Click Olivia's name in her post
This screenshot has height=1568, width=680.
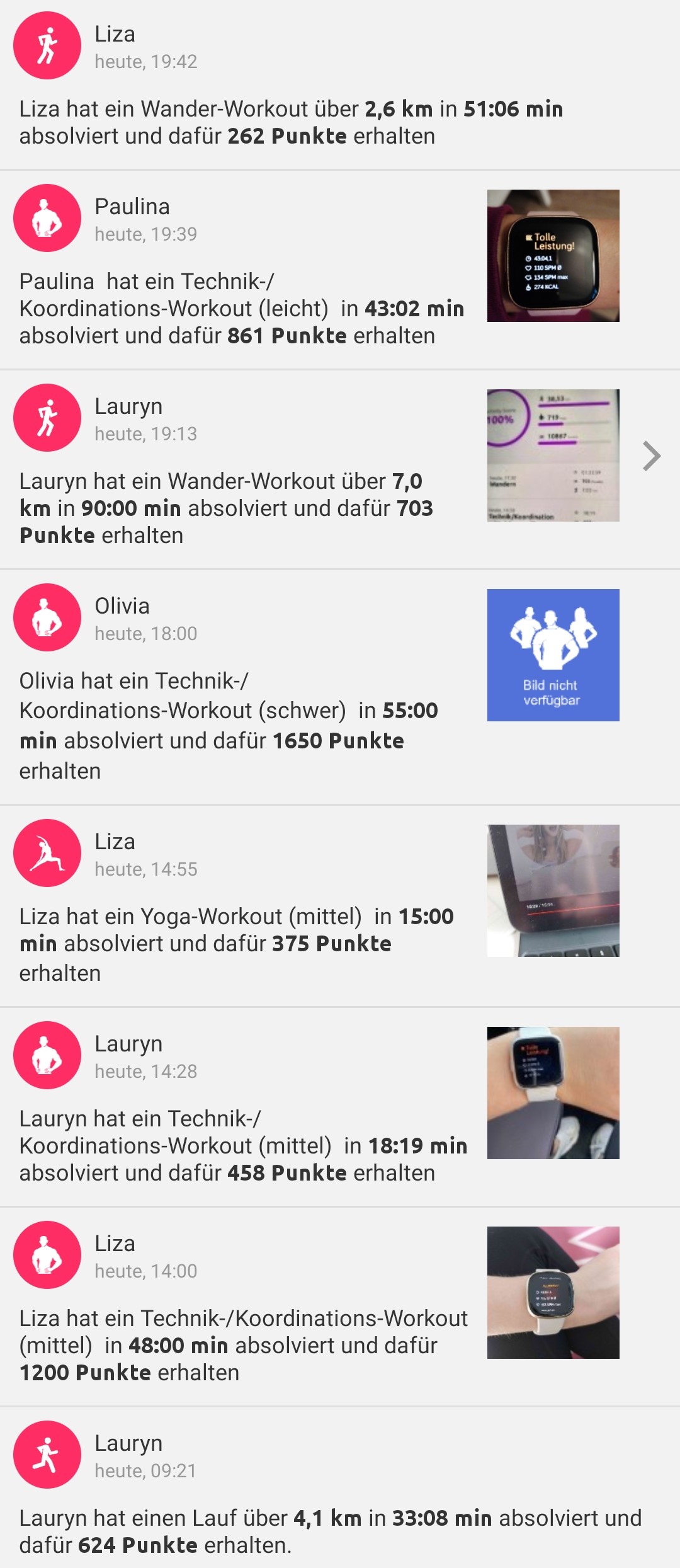coord(124,606)
